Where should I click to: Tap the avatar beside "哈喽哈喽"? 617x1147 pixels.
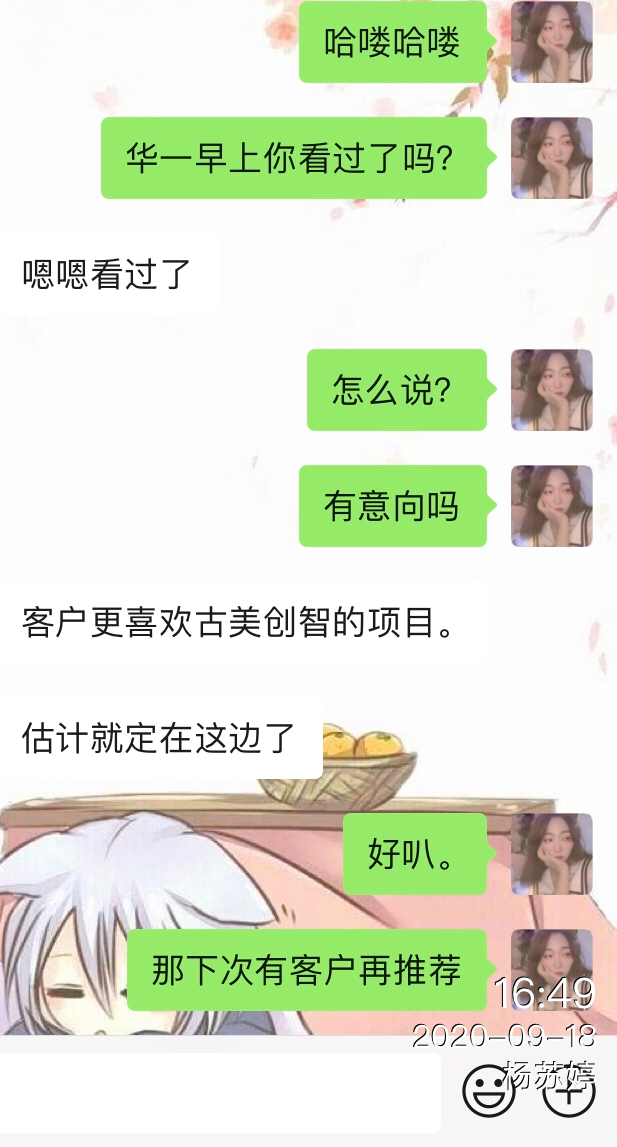click(552, 42)
